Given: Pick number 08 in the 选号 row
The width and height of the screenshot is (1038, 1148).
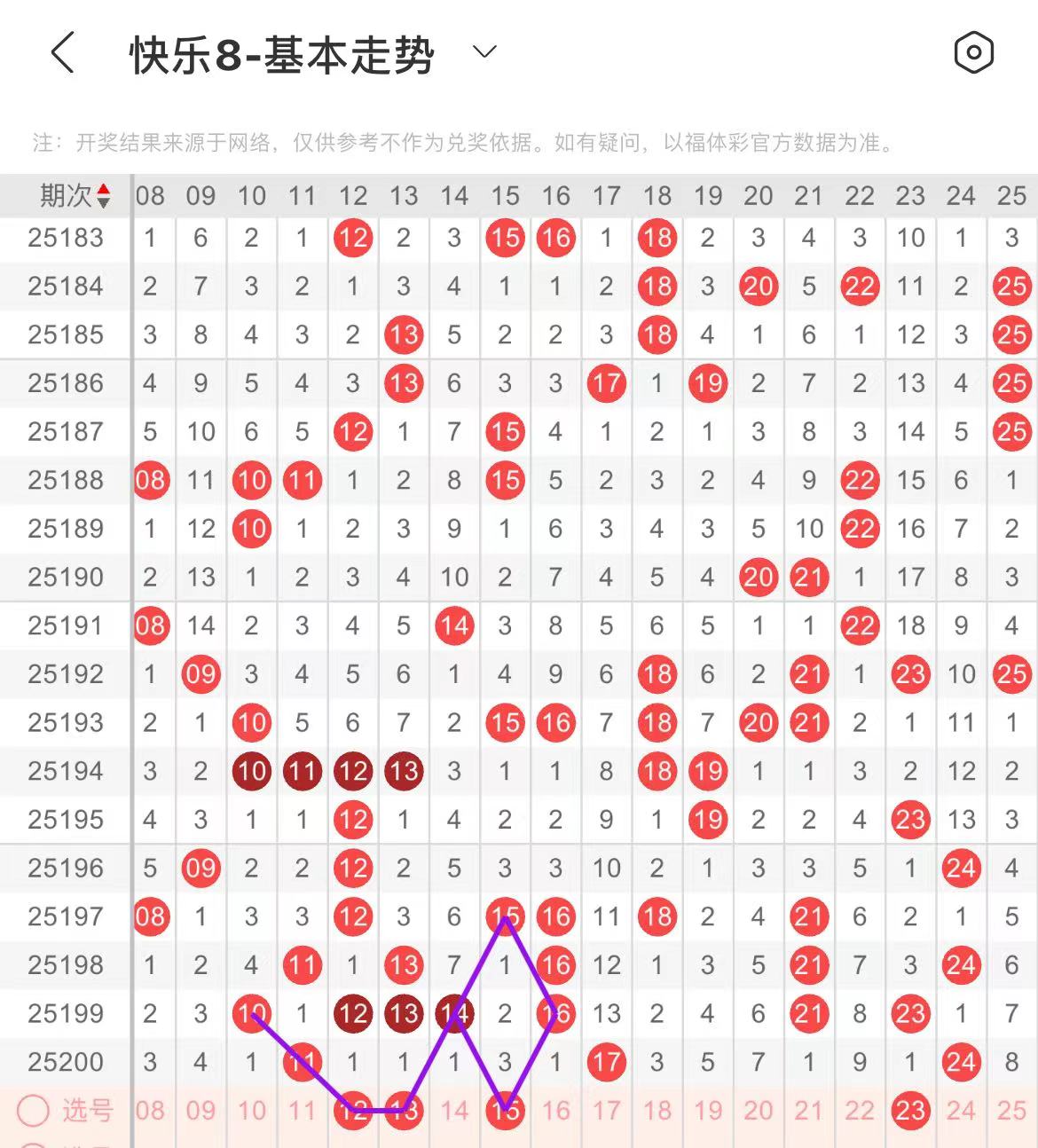Looking at the screenshot, I should [150, 1110].
